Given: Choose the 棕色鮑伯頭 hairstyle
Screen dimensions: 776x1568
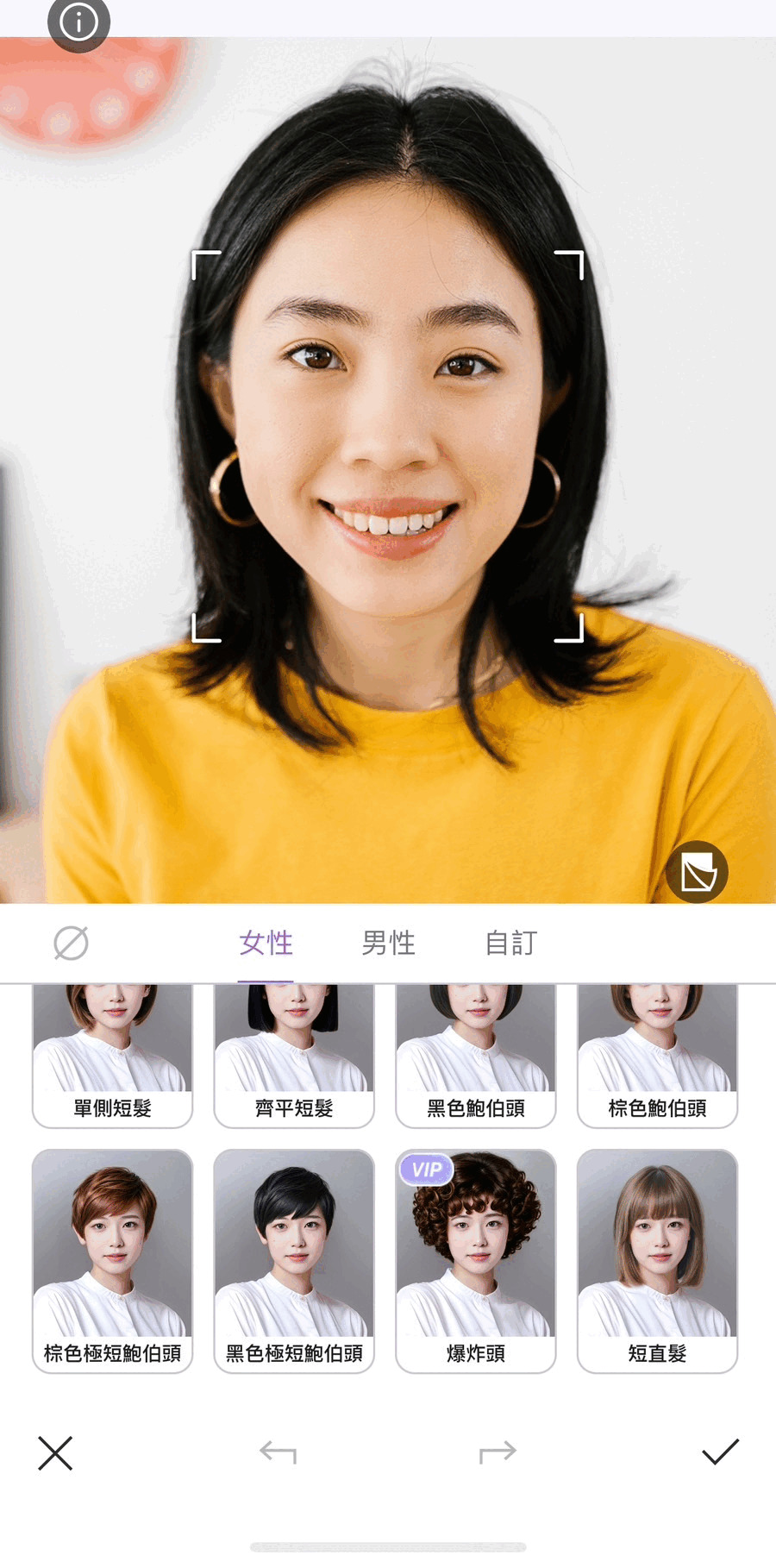Looking at the screenshot, I should point(657,1057).
